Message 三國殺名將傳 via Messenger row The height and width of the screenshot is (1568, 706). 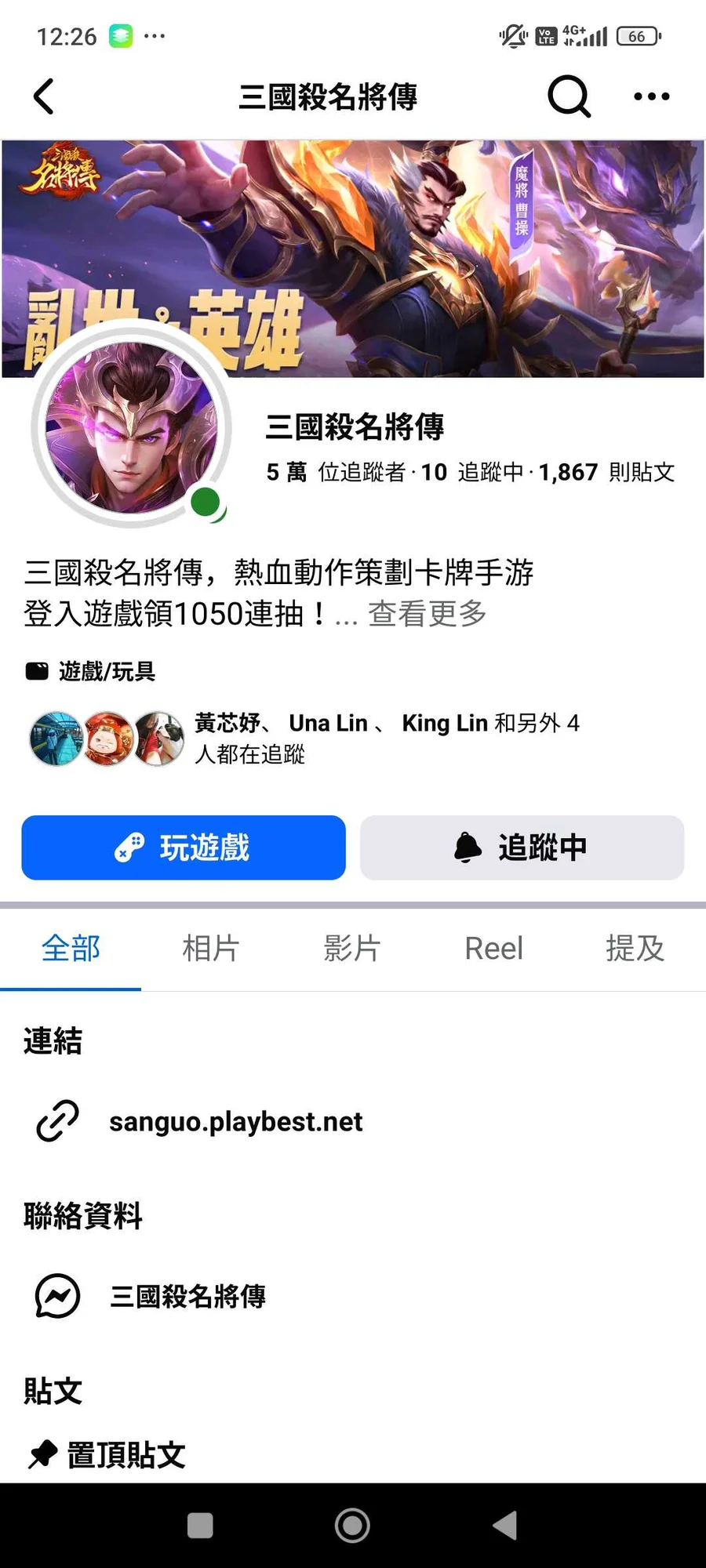tap(187, 1296)
